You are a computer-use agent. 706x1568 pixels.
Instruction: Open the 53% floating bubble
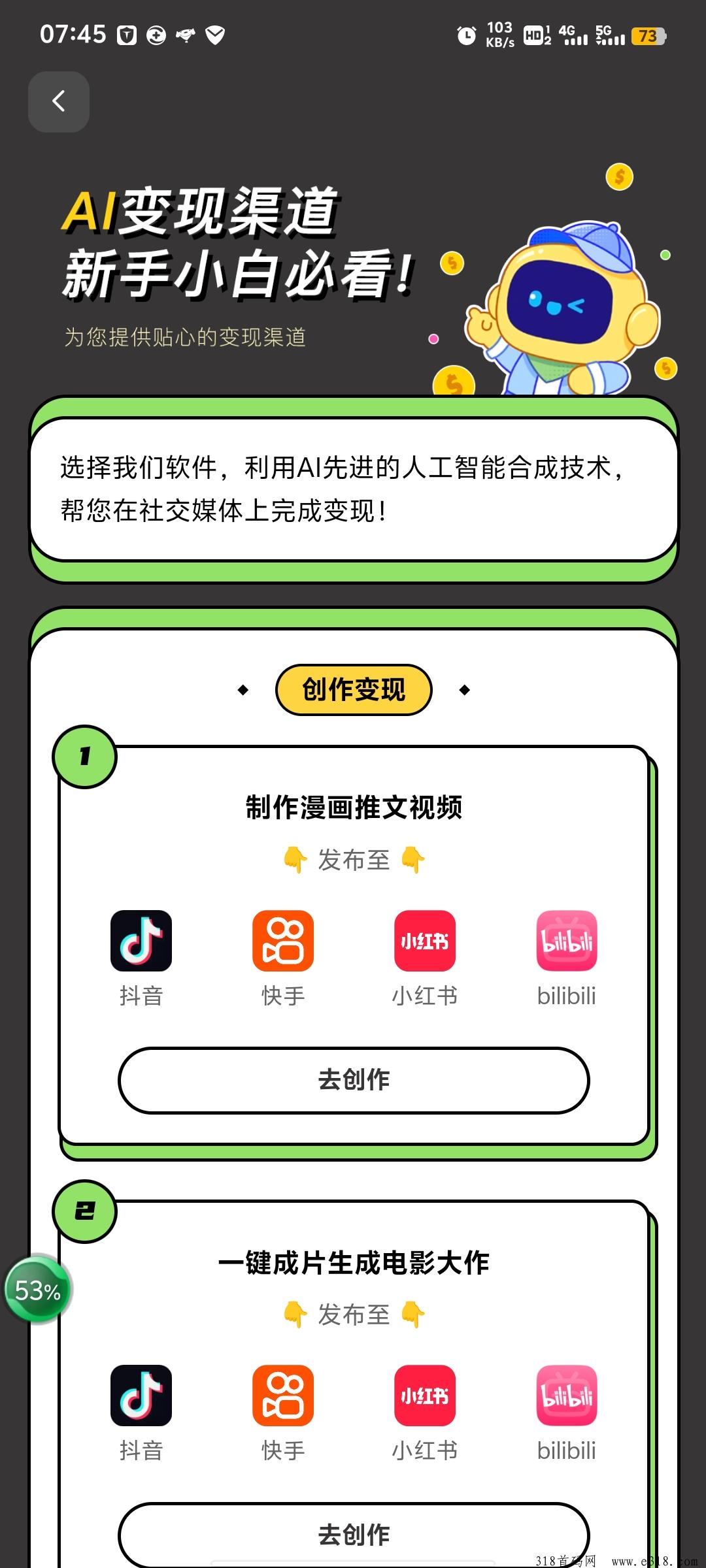[37, 1290]
